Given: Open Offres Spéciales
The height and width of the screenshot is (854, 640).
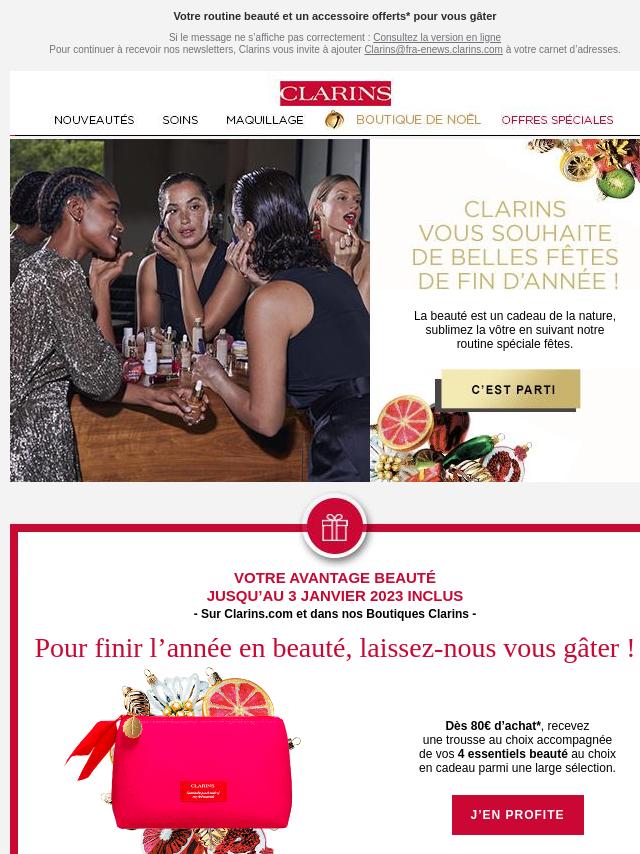Looking at the screenshot, I should pos(557,120).
